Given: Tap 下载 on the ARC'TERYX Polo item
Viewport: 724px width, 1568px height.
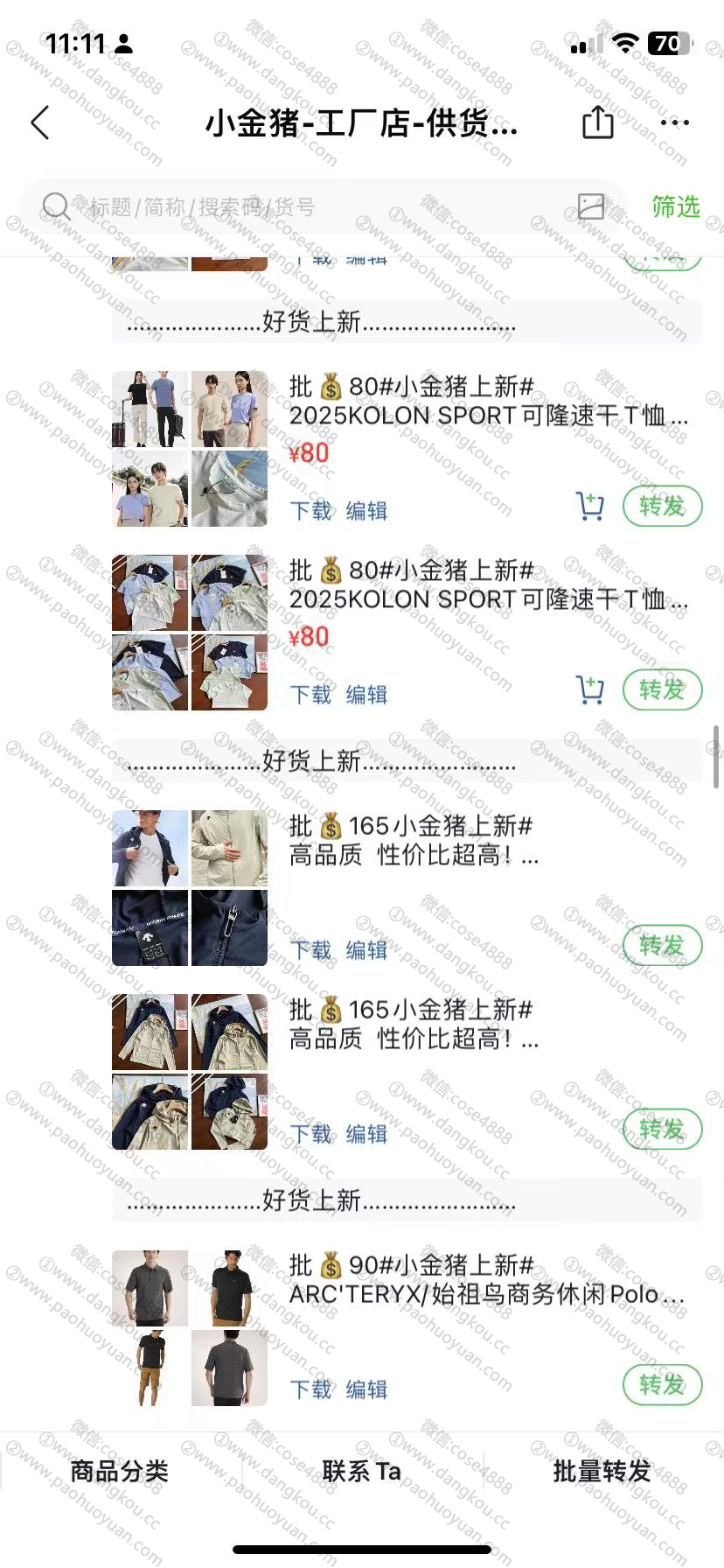Looking at the screenshot, I should pyautogui.click(x=311, y=1389).
